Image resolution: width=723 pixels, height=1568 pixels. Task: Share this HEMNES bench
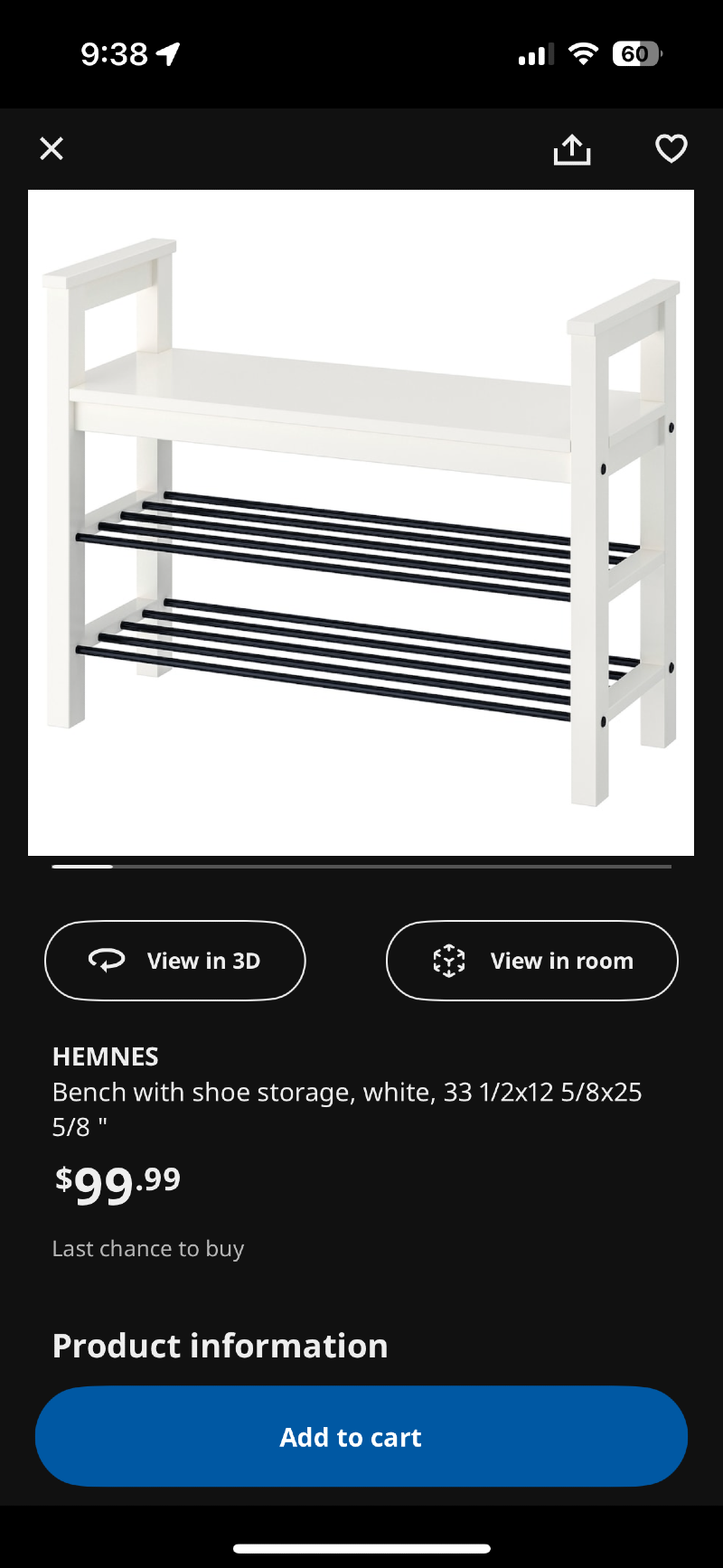[x=571, y=149]
